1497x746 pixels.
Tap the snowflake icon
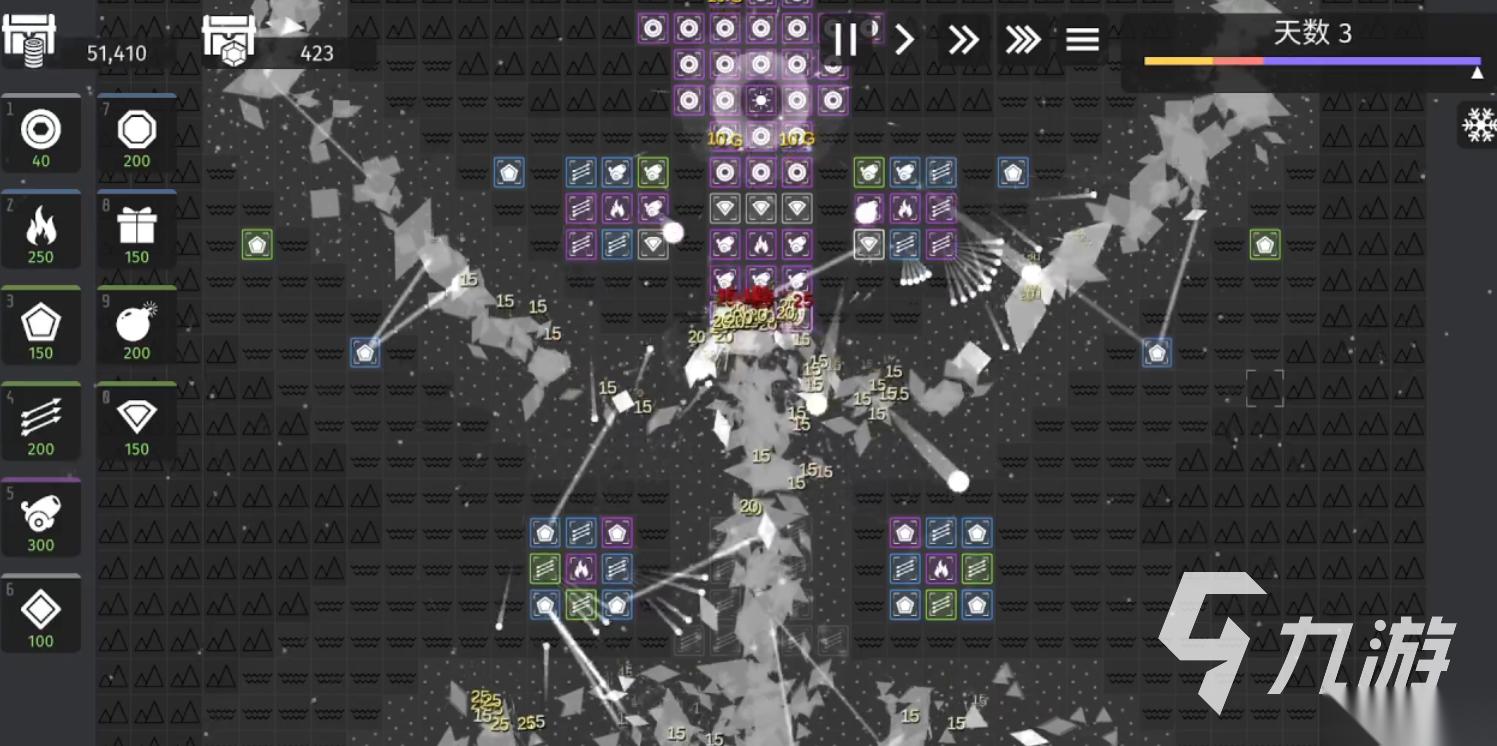[1477, 125]
